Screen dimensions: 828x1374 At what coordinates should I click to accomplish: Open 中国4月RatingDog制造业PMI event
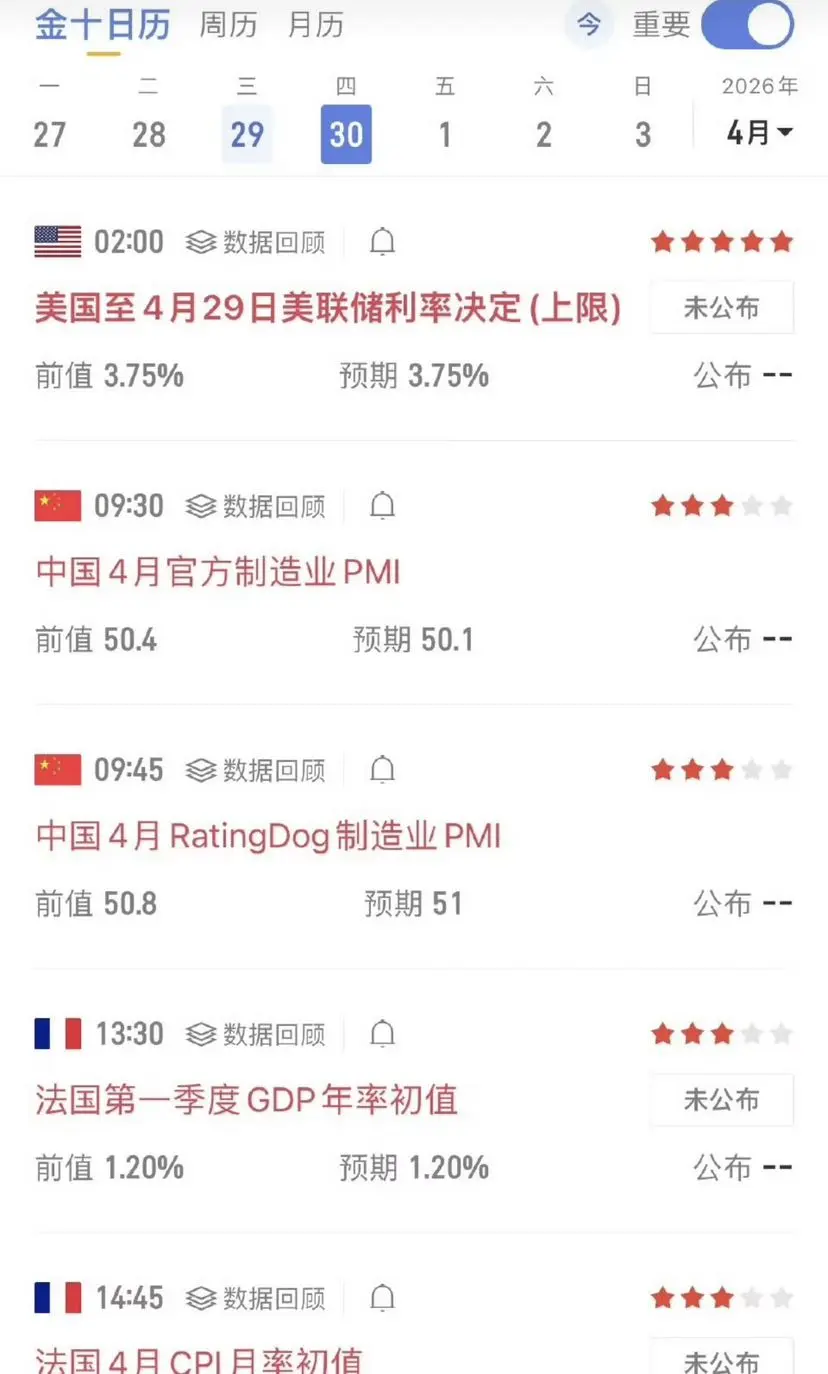pyautogui.click(x=268, y=836)
